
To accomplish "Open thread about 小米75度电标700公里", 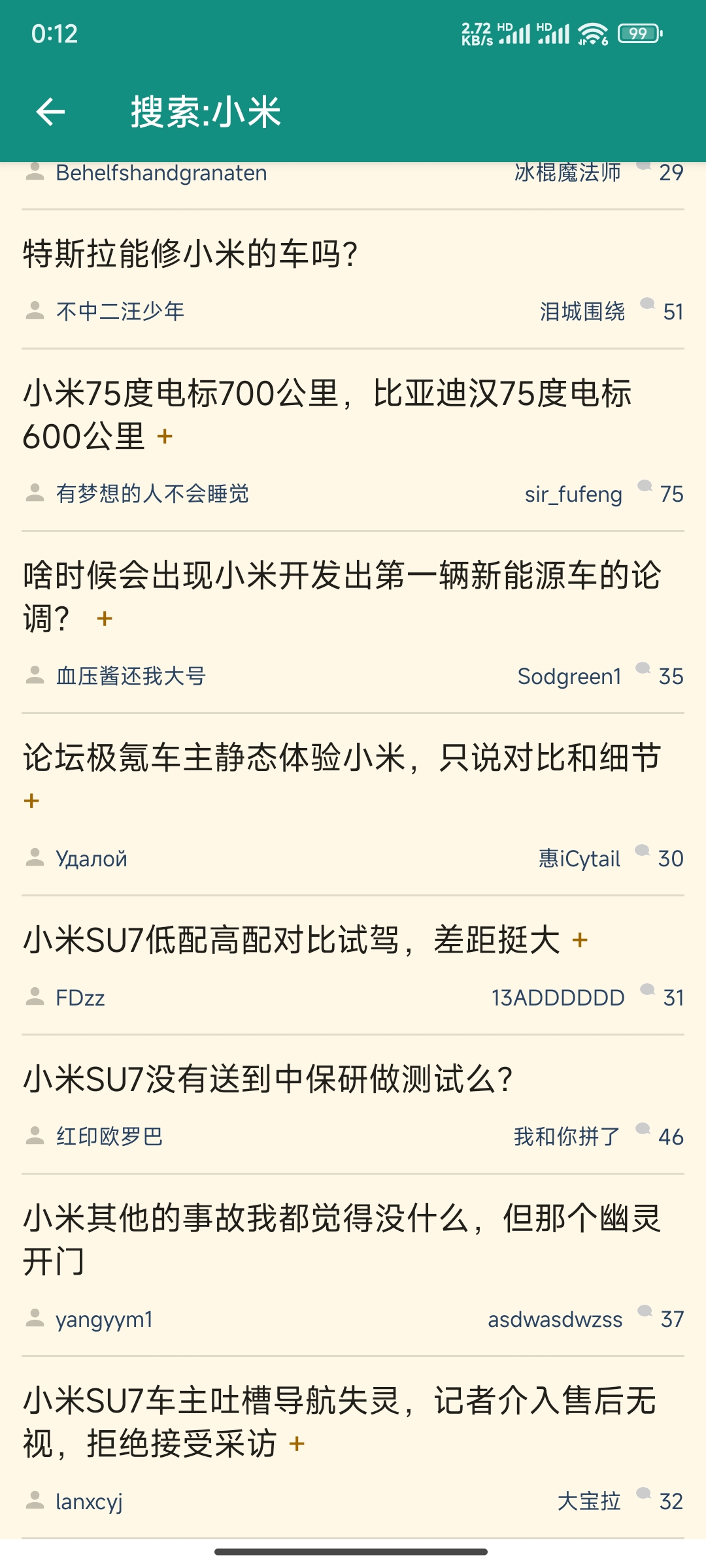I will [x=327, y=414].
